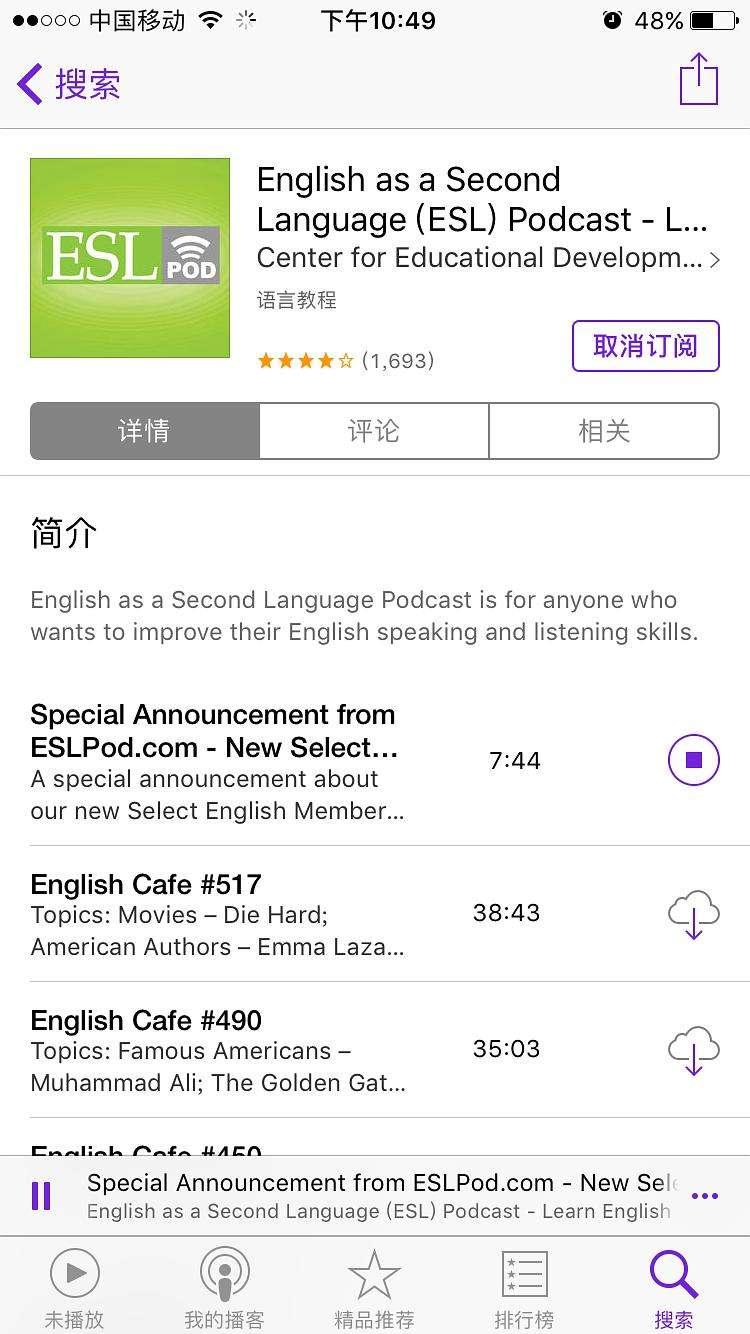Expand the Center for Educational Development publisher
The width and height of the screenshot is (750, 1334).
coord(488,258)
